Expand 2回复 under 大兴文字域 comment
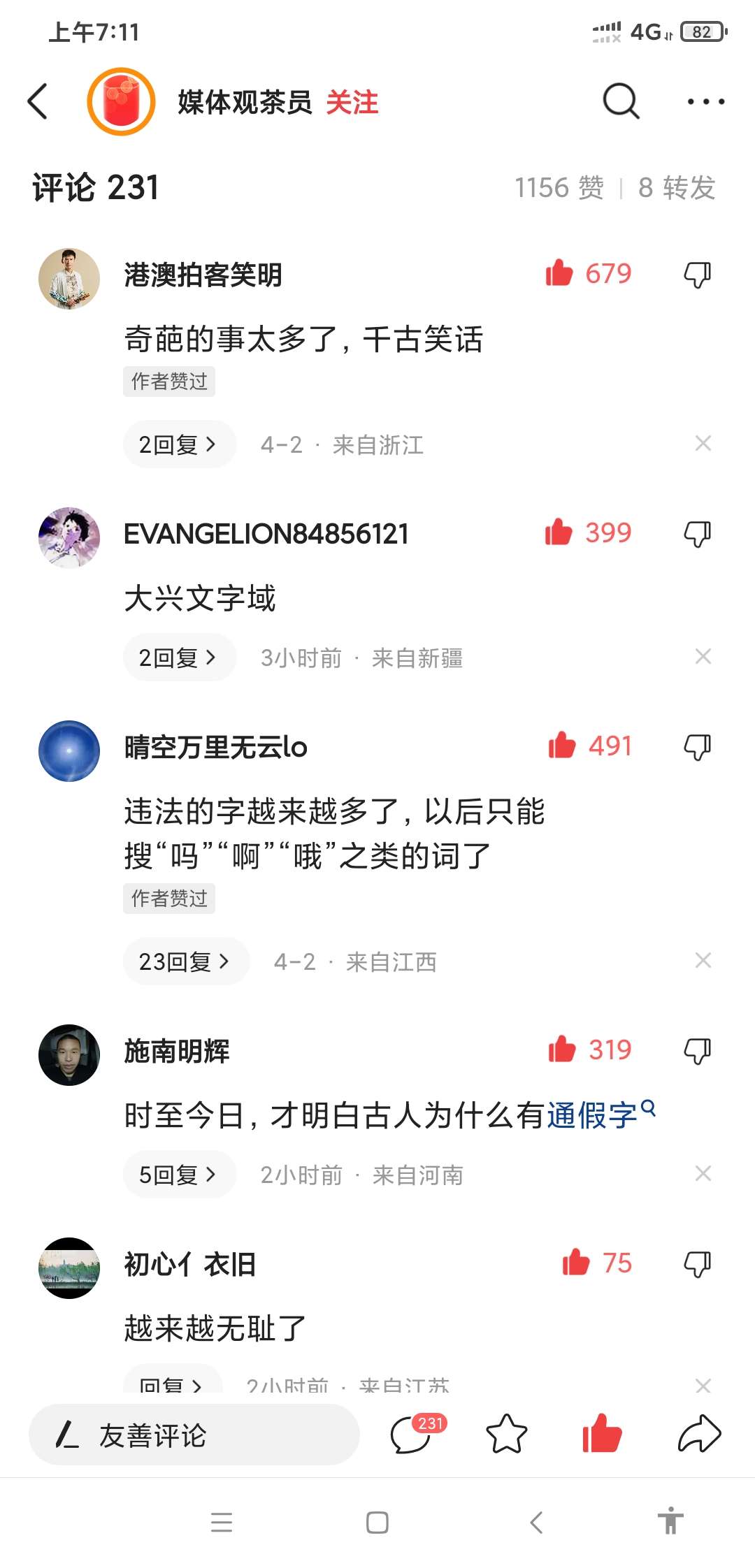 pyautogui.click(x=179, y=658)
